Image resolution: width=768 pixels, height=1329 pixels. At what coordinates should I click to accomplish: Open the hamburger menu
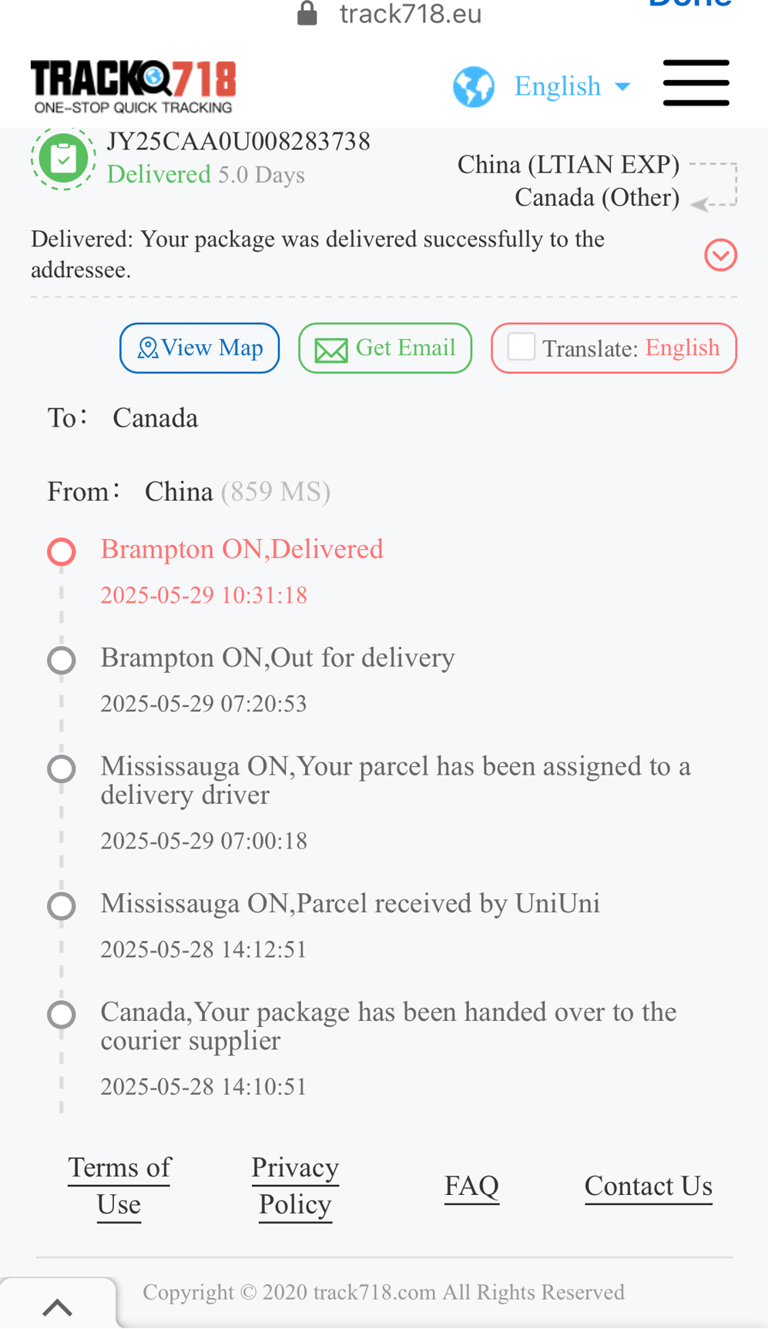(x=696, y=83)
